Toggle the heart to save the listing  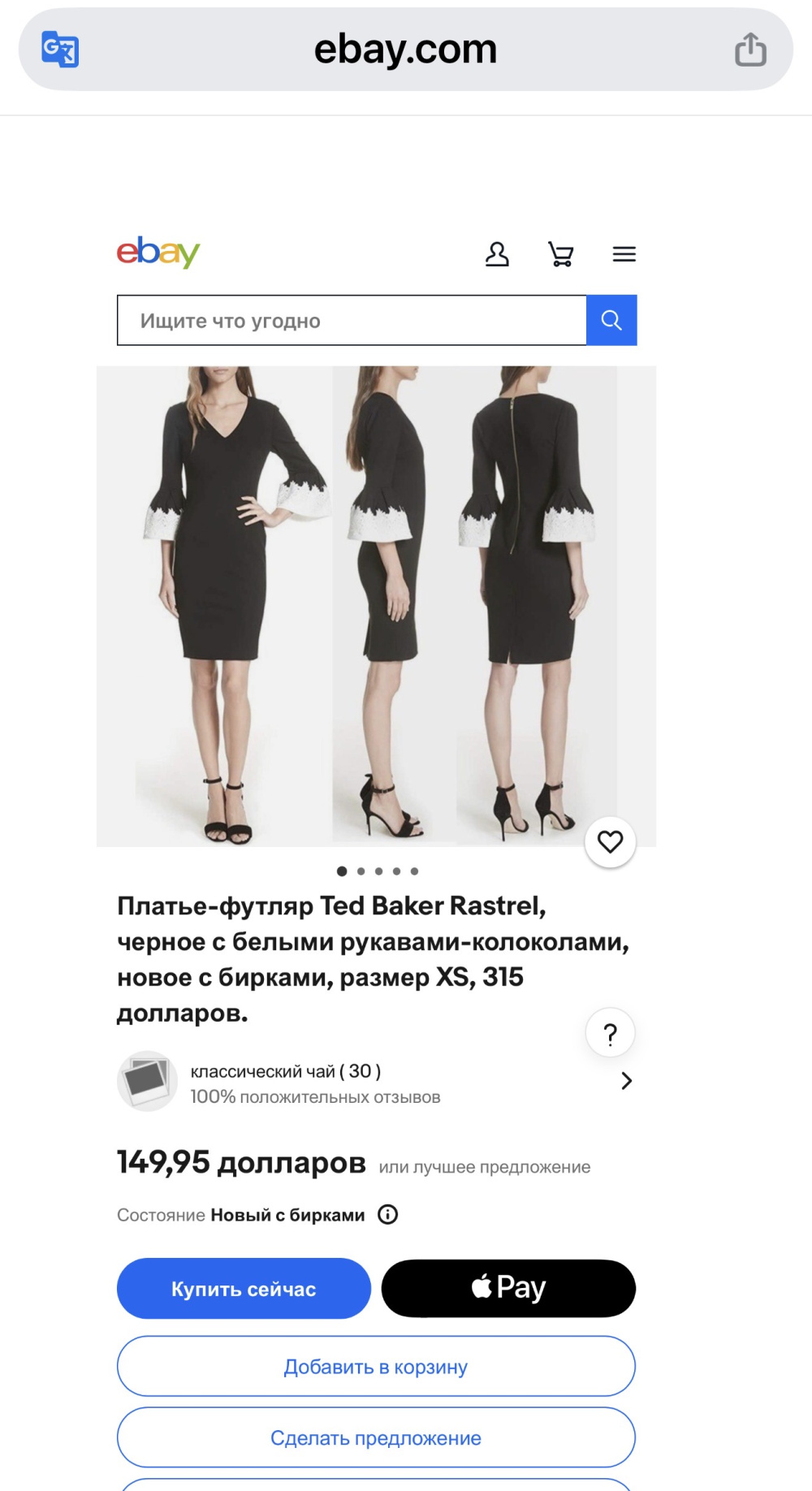(x=610, y=842)
